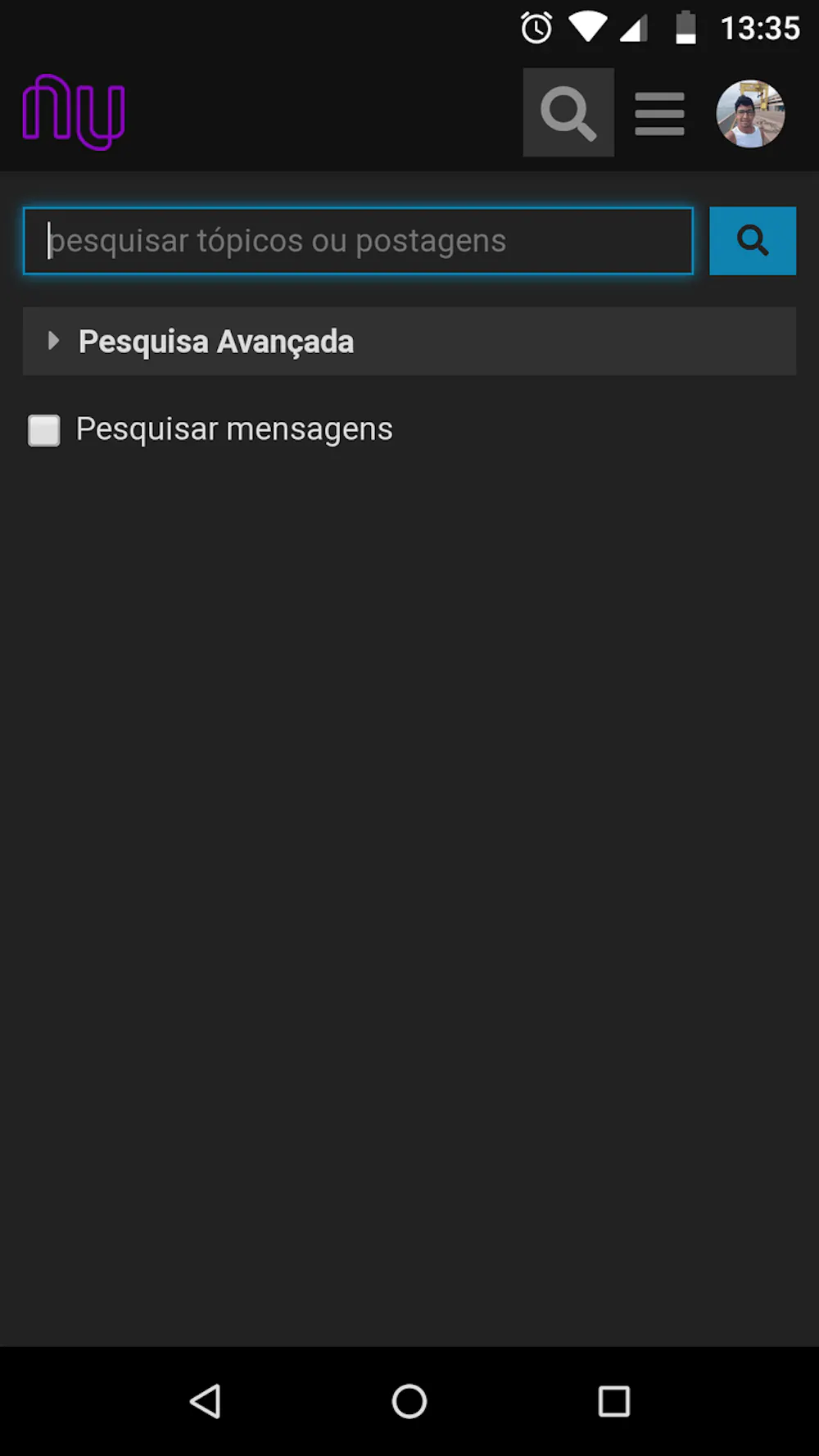Focus the 'pesquisar tópicos ou postagens' field

click(358, 241)
